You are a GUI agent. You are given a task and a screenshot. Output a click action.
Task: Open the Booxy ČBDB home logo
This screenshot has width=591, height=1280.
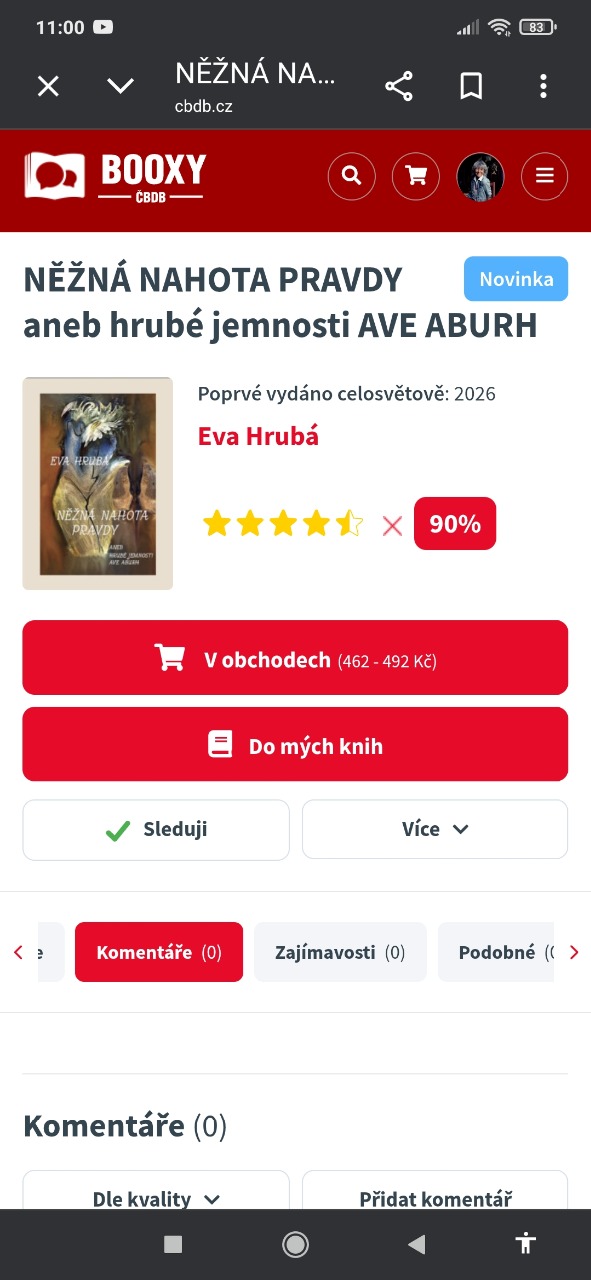click(115, 176)
